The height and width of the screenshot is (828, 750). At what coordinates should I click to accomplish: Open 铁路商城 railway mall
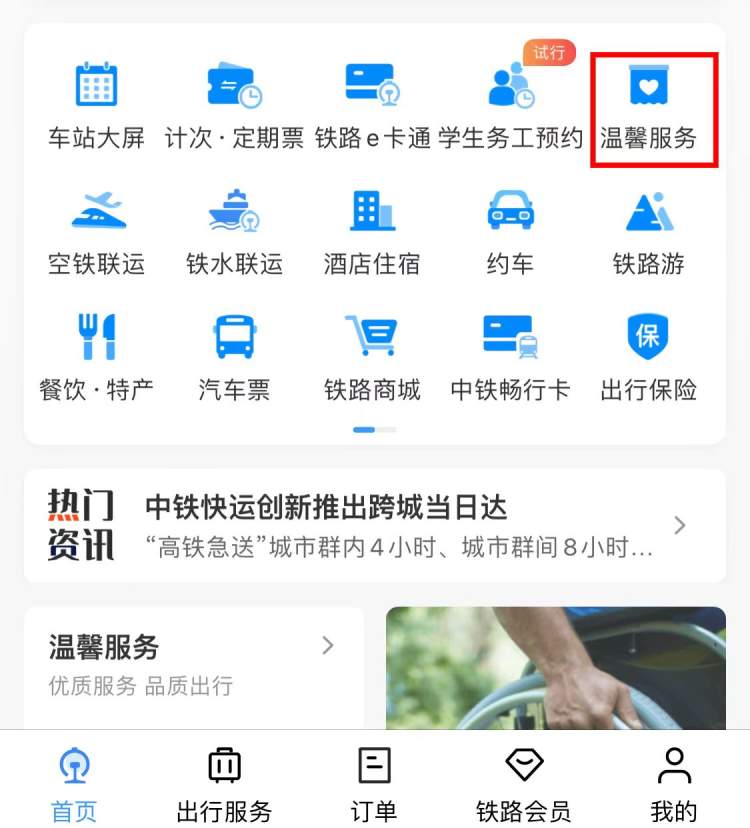[x=372, y=357]
